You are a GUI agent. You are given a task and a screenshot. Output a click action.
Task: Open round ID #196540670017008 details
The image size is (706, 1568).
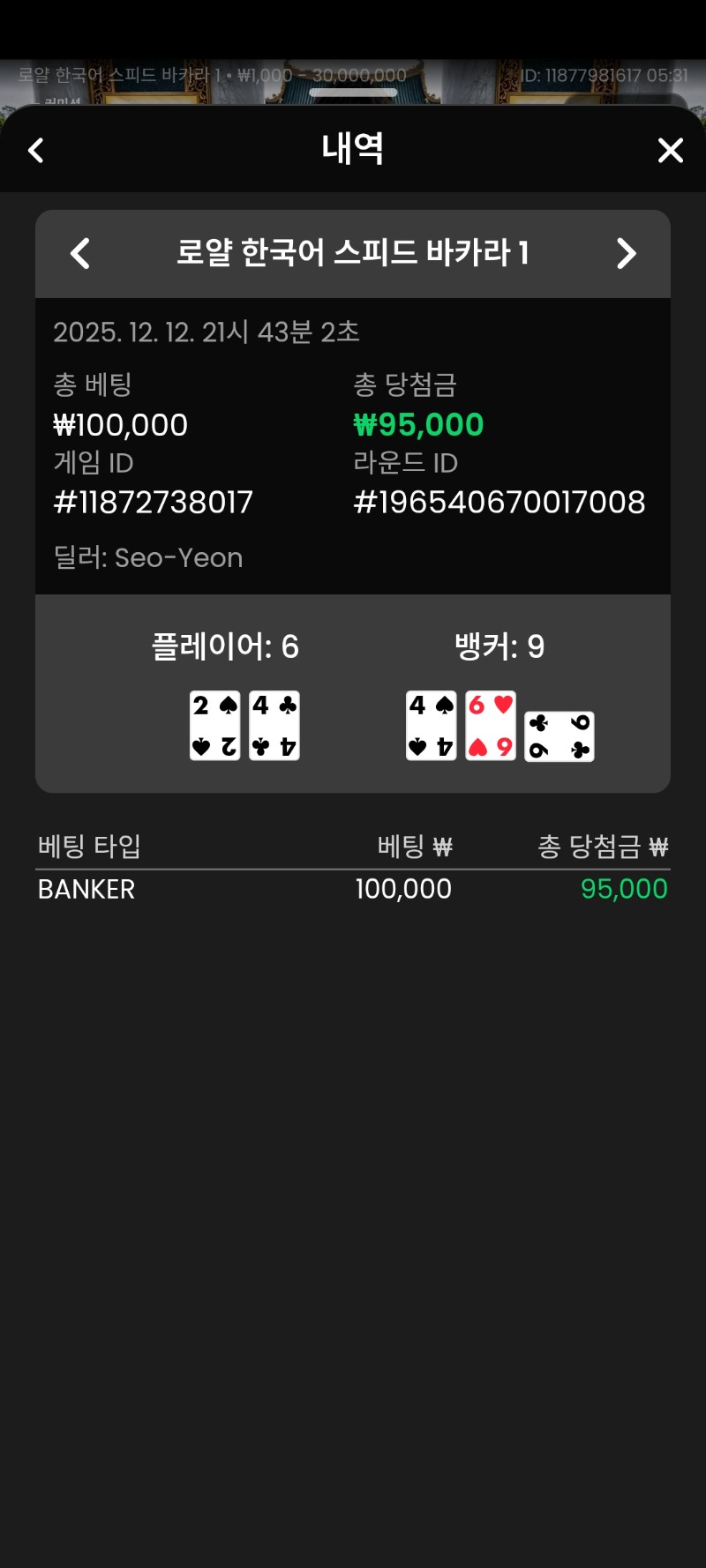(500, 502)
